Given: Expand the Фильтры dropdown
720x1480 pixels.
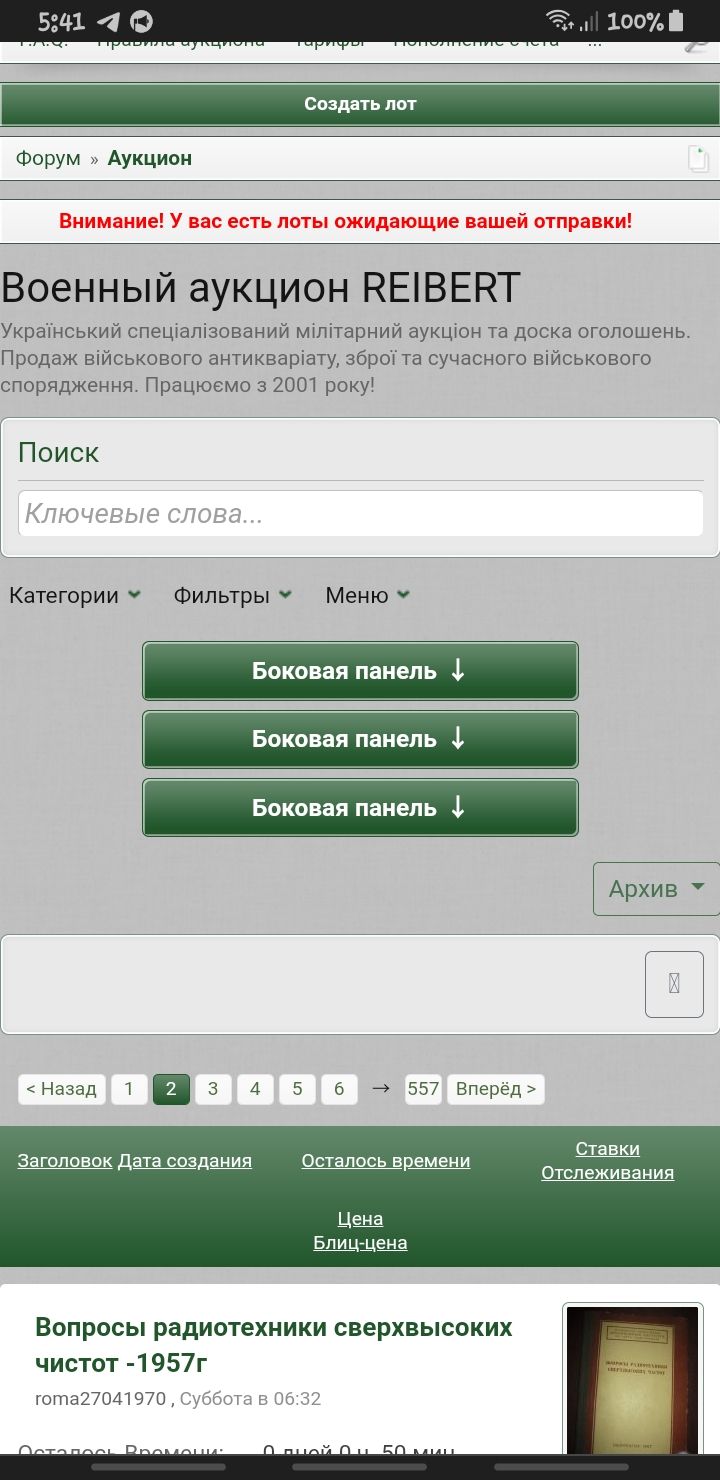Looking at the screenshot, I should coord(233,595).
